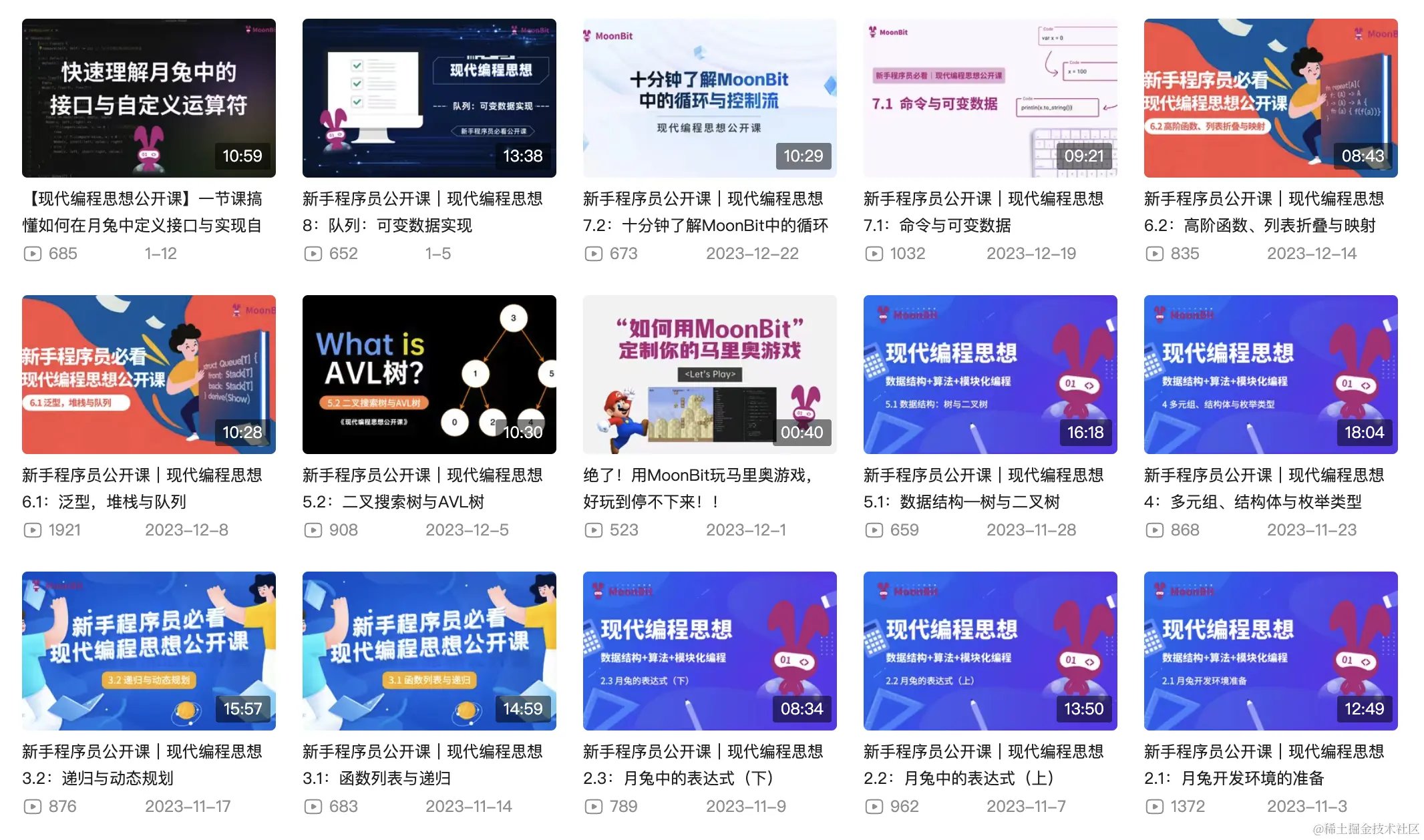Image resolution: width=1424 pixels, height=840 pixels.
Task: Open the video on 接口与自定义运算符 (10:59)
Action: [x=148, y=98]
